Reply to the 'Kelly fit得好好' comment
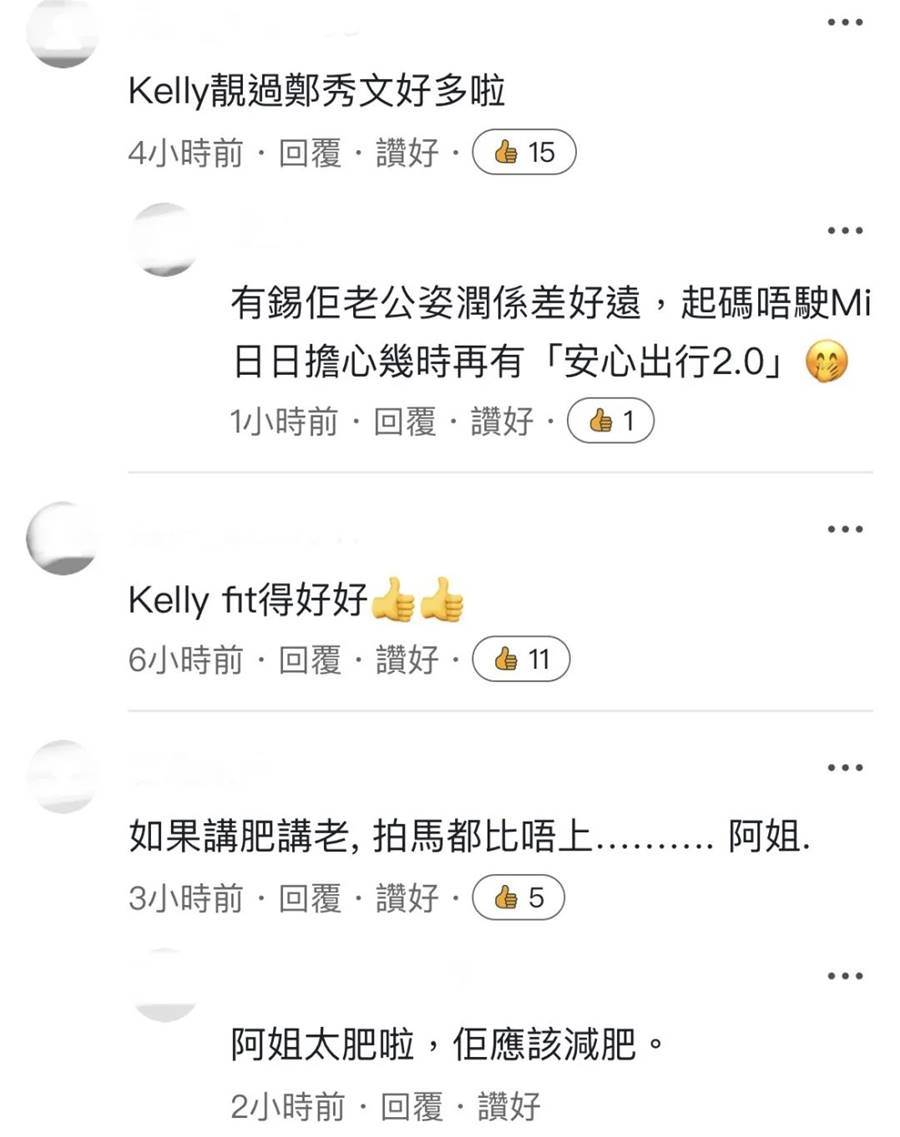Image resolution: width=900 pixels, height=1137 pixels. pyautogui.click(x=309, y=660)
